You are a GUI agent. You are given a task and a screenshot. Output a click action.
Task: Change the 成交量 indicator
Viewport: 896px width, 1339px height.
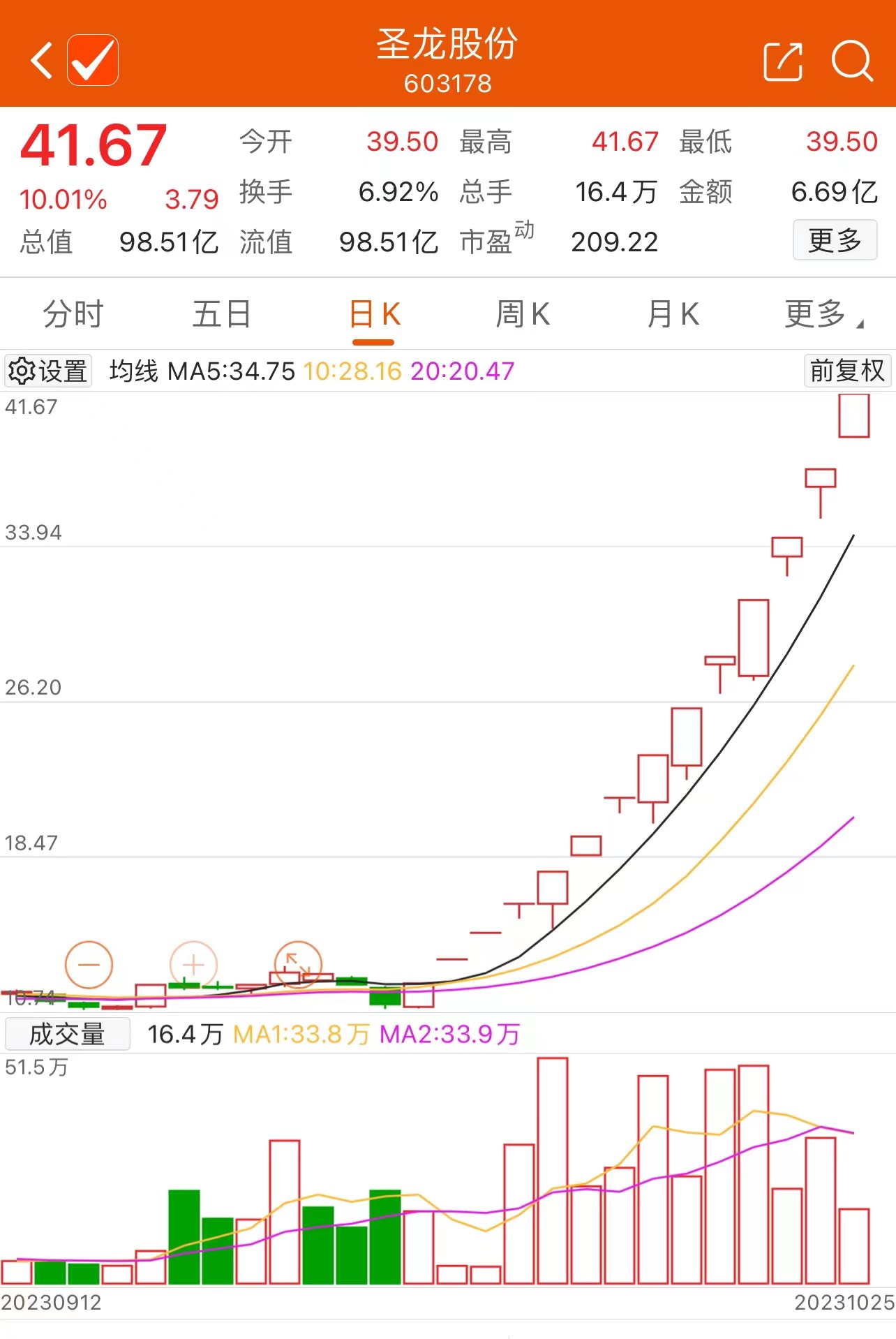67,1034
